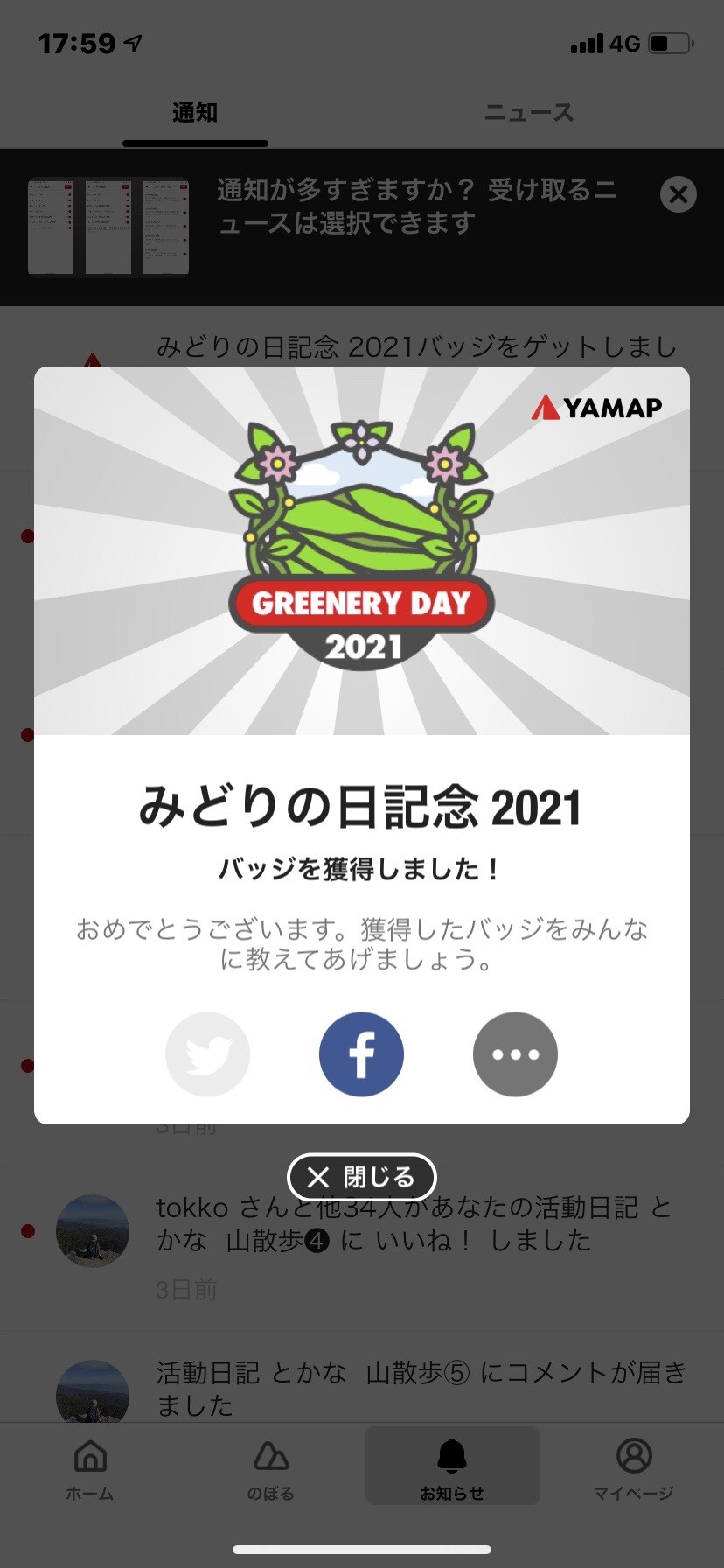Share the badge on Twitter
The image size is (724, 1568).
[207, 1053]
